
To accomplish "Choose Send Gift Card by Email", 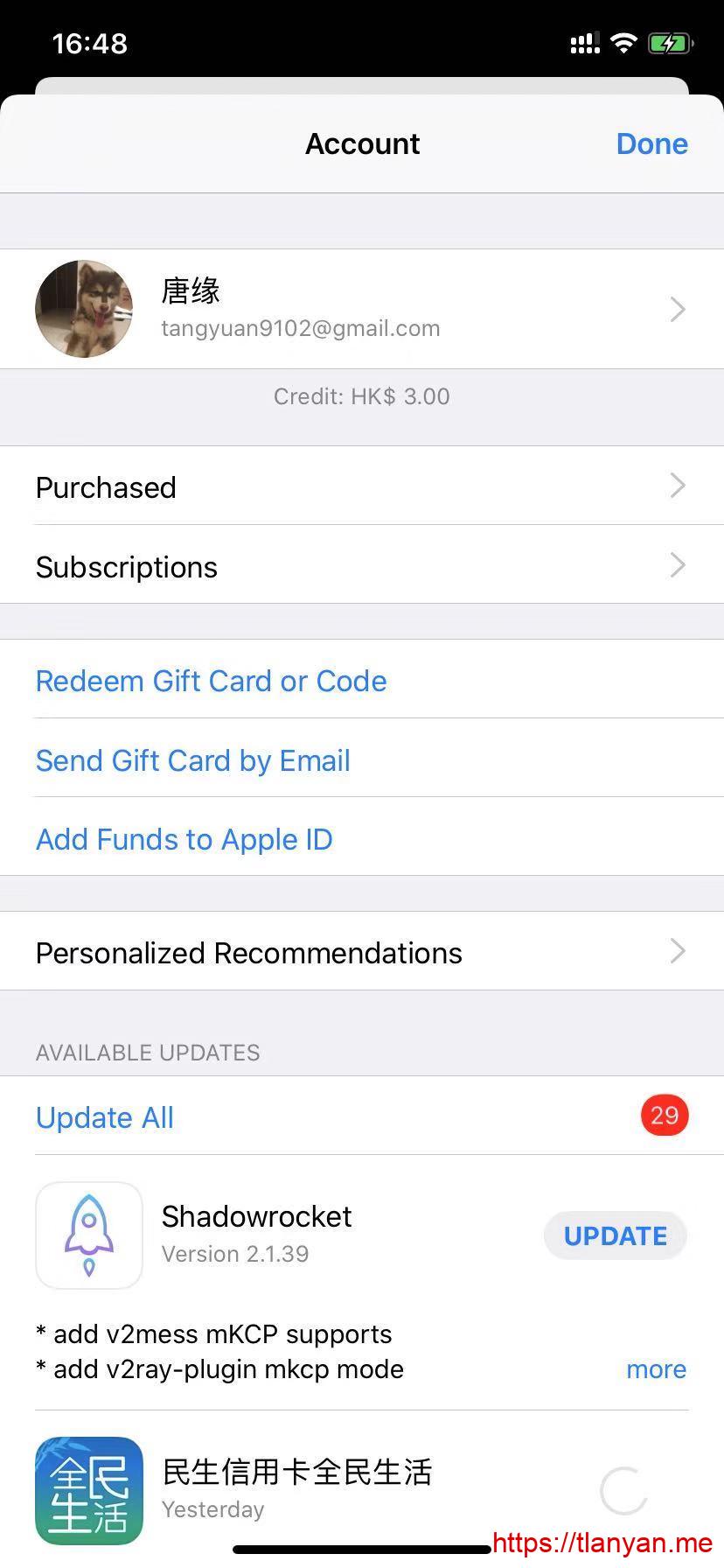I will point(193,760).
